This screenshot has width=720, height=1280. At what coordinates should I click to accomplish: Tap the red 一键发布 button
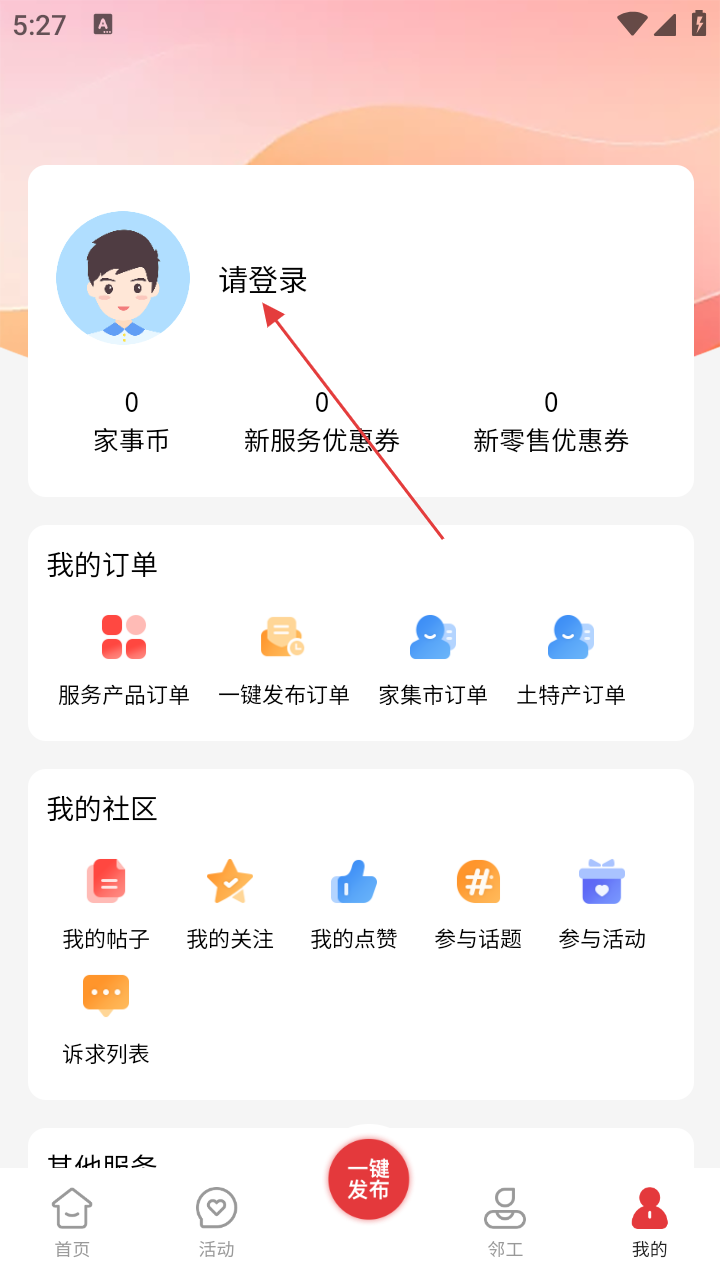coord(368,1180)
